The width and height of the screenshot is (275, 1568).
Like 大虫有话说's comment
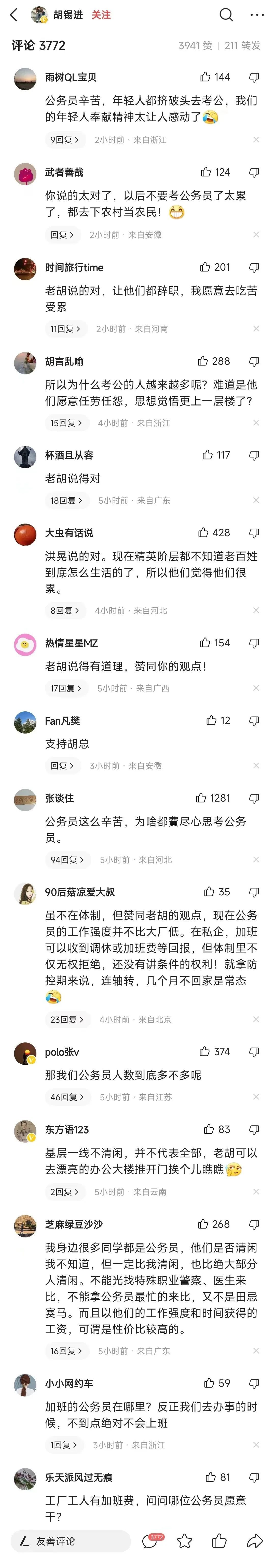point(203,533)
